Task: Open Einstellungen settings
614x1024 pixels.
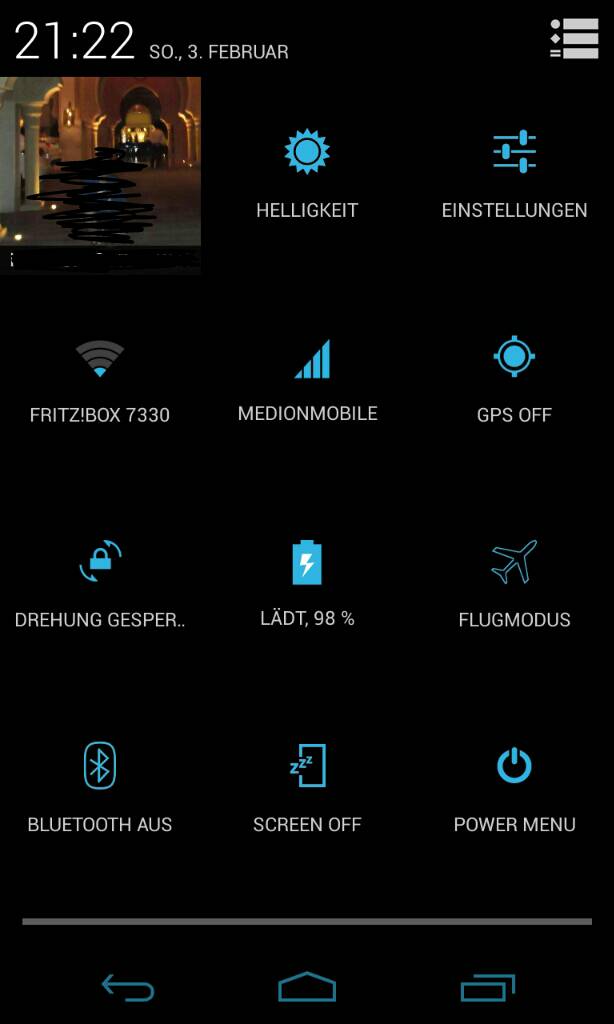Action: [514, 175]
